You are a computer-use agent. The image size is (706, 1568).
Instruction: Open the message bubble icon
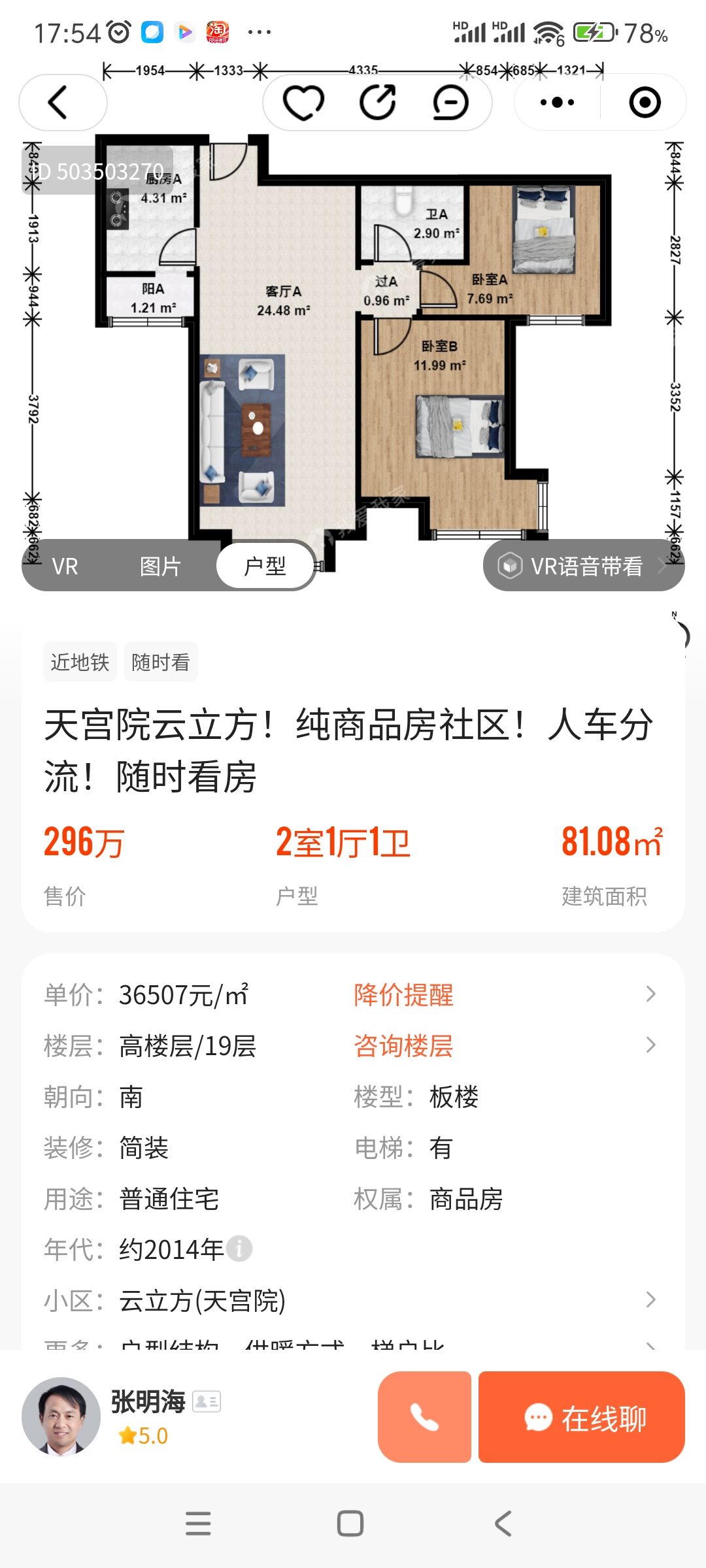[451, 103]
